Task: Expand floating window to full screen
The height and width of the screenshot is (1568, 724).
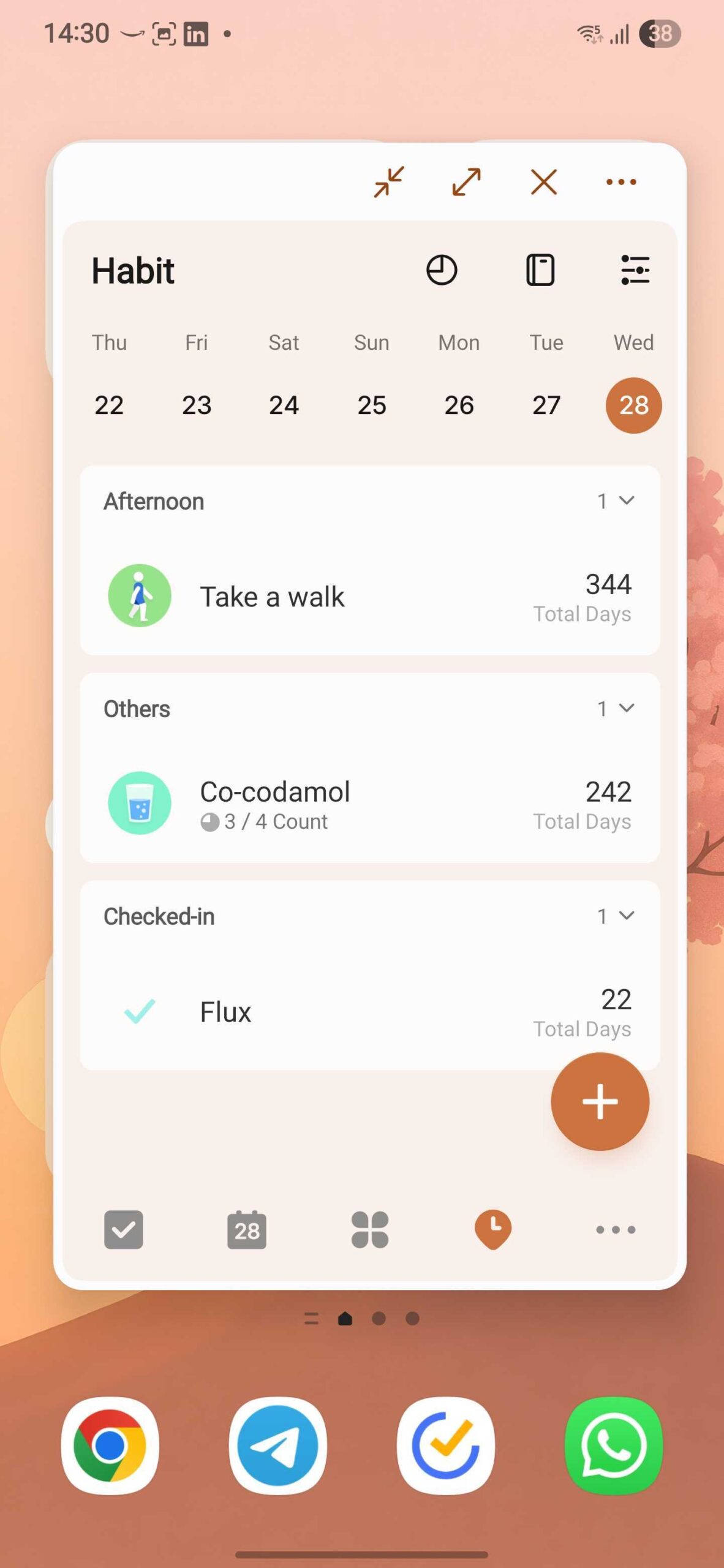Action: click(x=466, y=181)
